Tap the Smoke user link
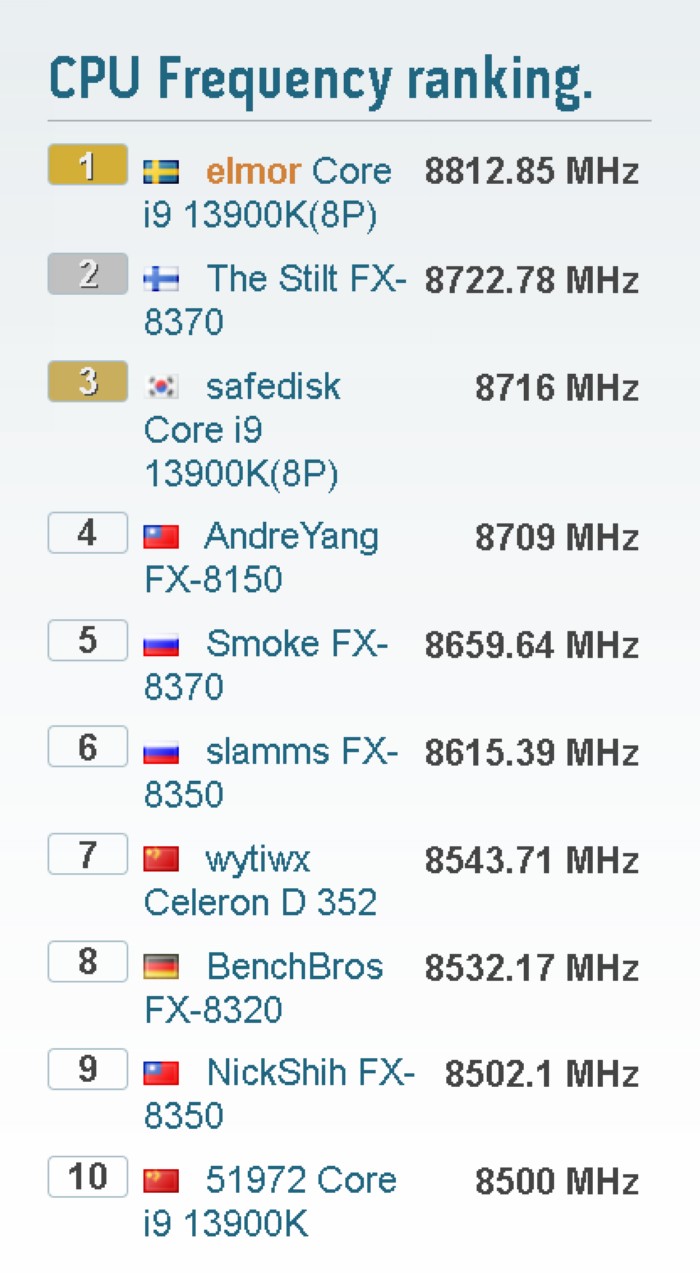Image resolution: width=700 pixels, height=1273 pixels. point(263,644)
